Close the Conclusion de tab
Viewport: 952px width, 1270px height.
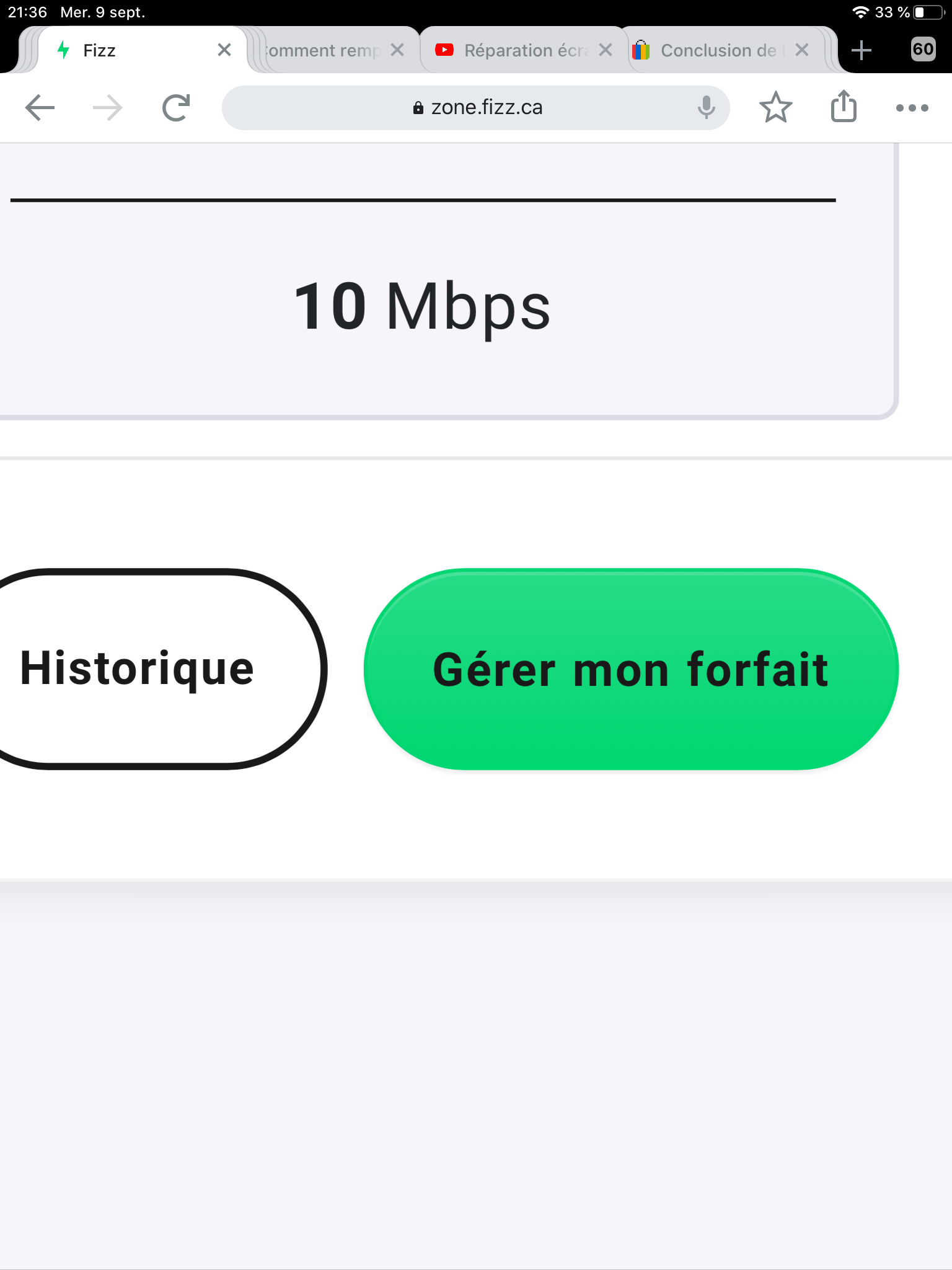(802, 50)
